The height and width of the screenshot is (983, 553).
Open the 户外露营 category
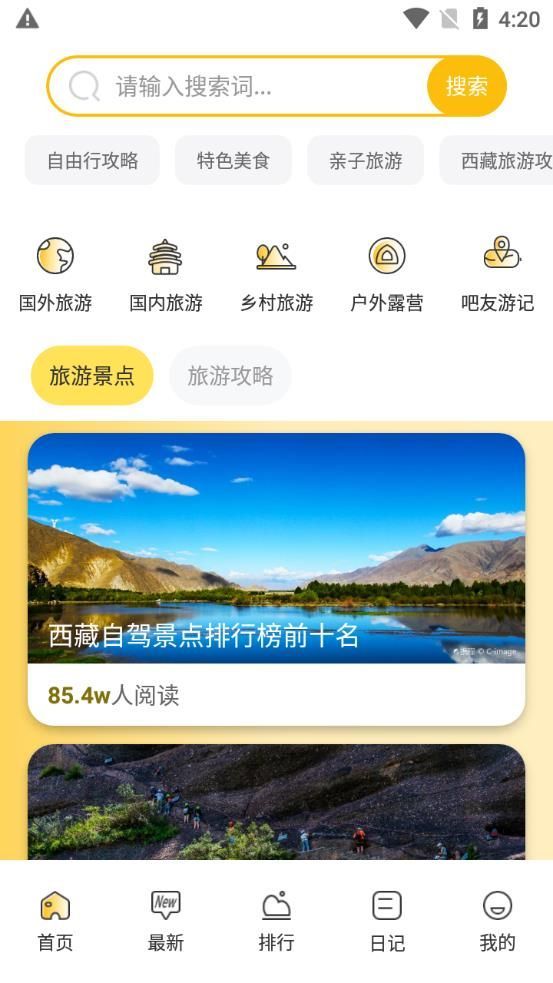click(387, 275)
